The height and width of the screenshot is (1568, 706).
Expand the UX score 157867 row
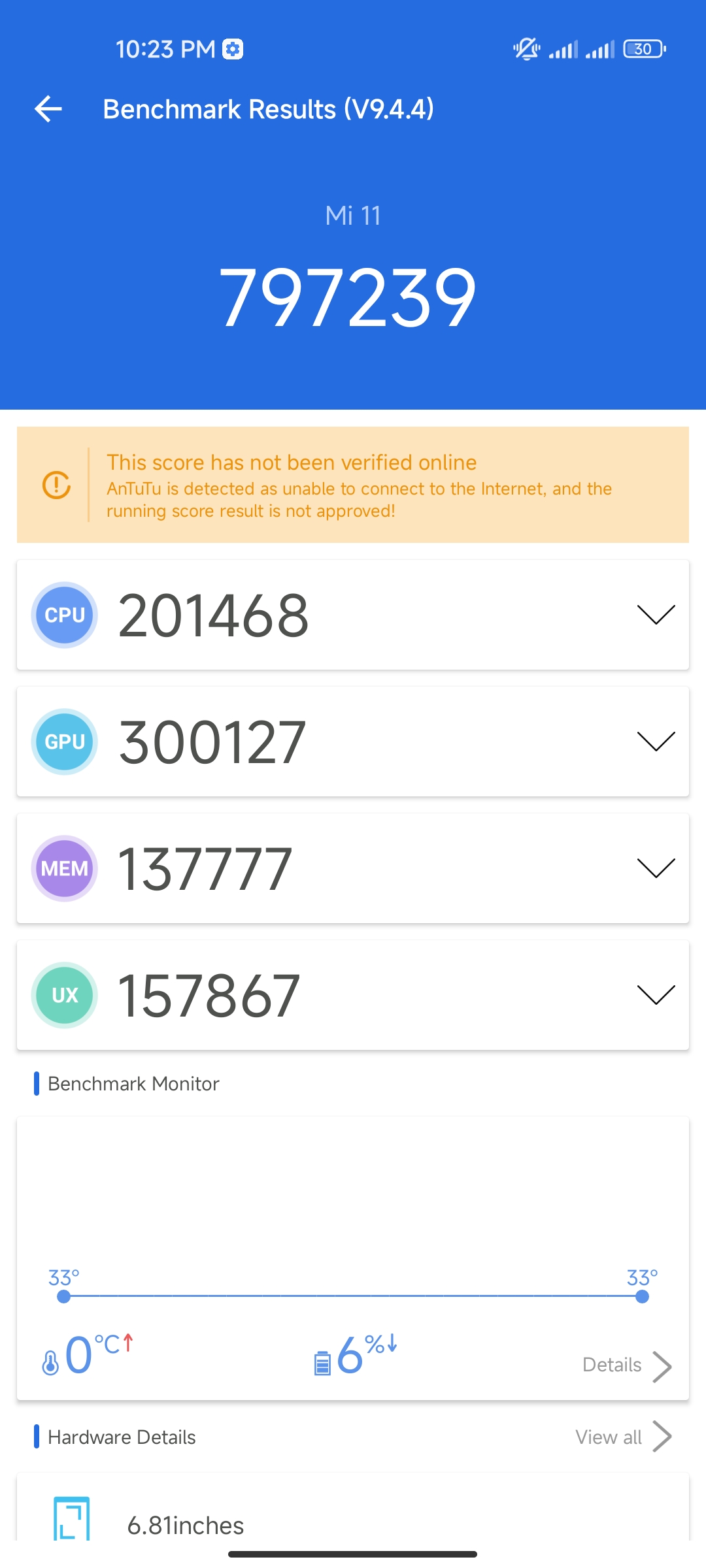(x=353, y=995)
